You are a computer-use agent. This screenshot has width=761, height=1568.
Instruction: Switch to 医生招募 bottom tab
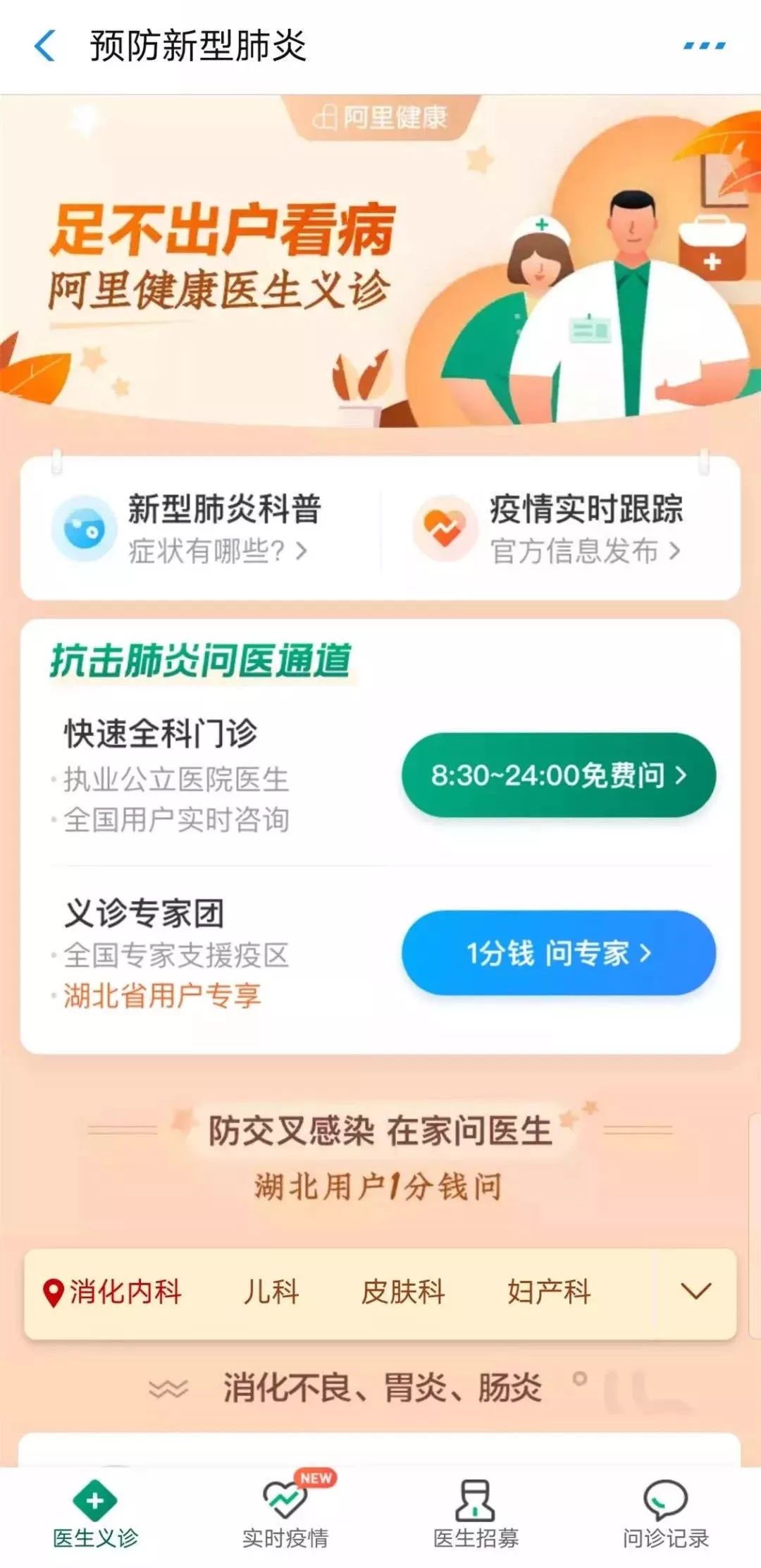coord(476,1516)
